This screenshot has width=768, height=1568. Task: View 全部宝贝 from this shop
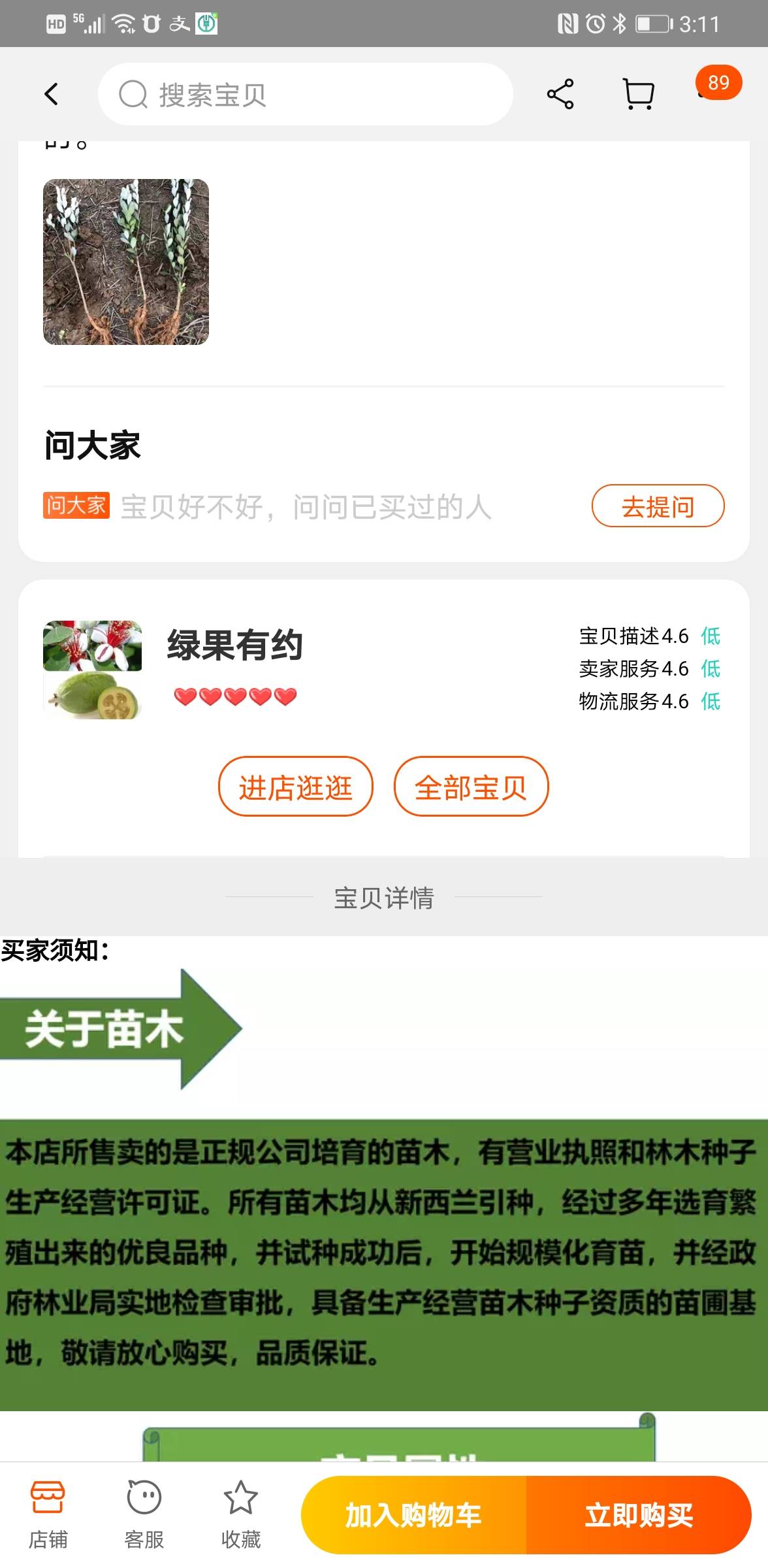pyautogui.click(x=471, y=787)
